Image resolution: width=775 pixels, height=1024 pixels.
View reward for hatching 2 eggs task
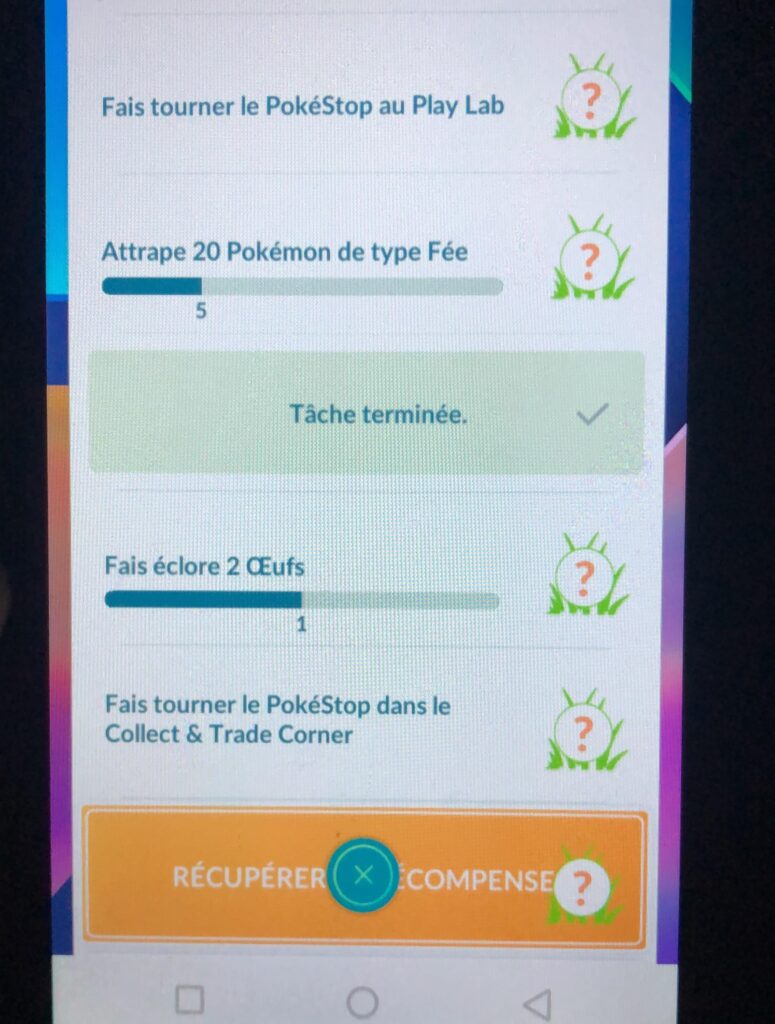[x=585, y=578]
